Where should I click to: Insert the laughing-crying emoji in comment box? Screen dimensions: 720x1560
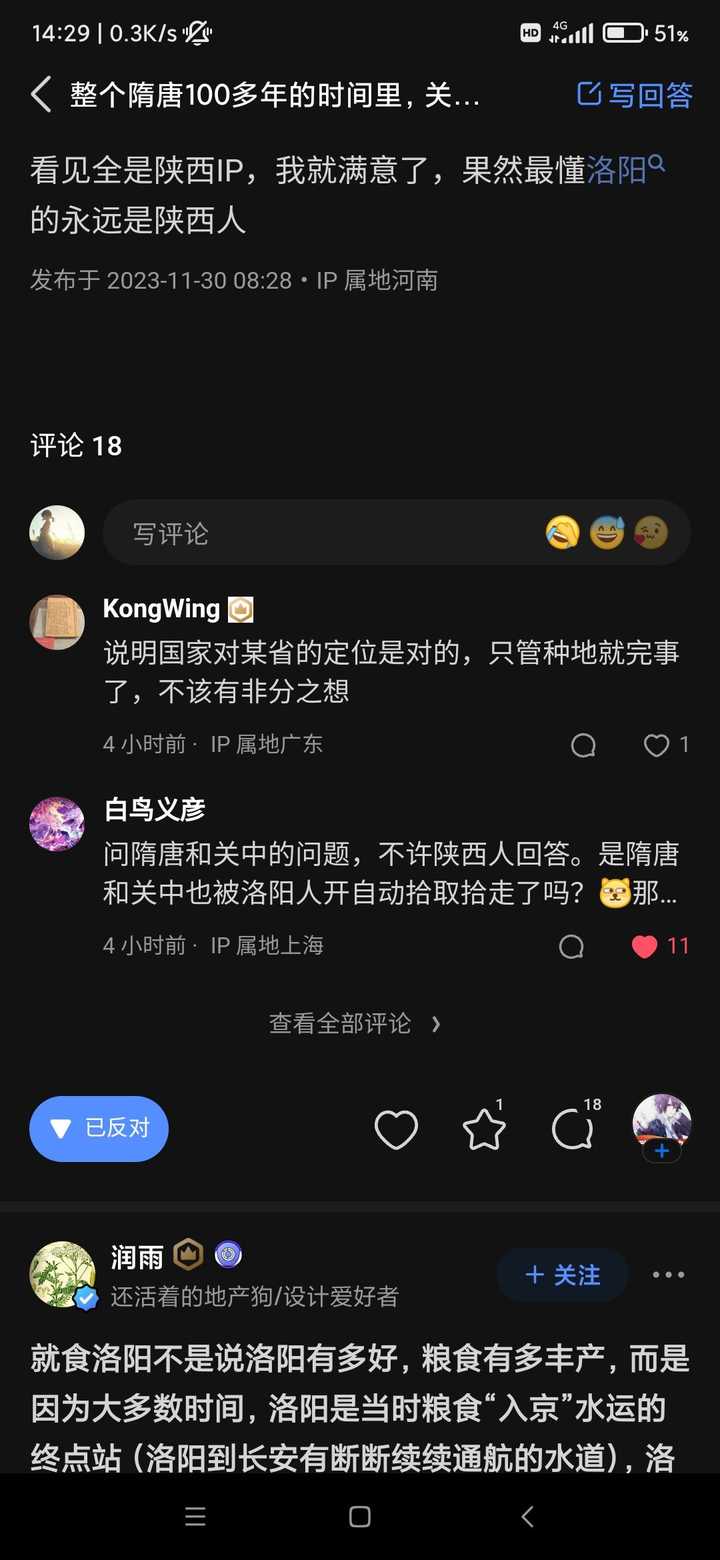[563, 533]
